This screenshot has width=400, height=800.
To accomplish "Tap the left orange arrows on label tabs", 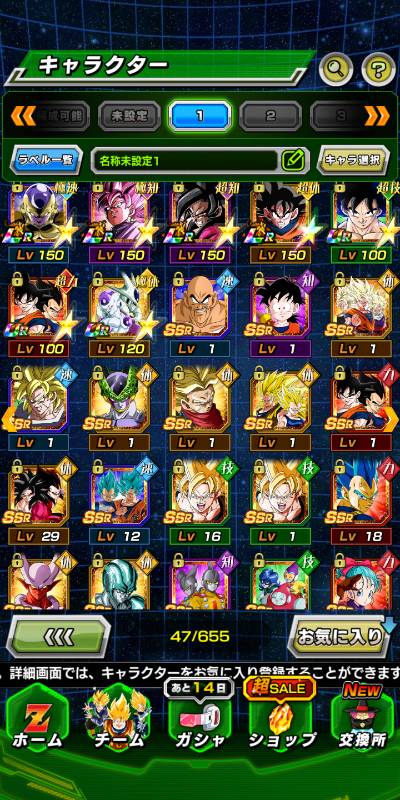I will tap(23, 116).
